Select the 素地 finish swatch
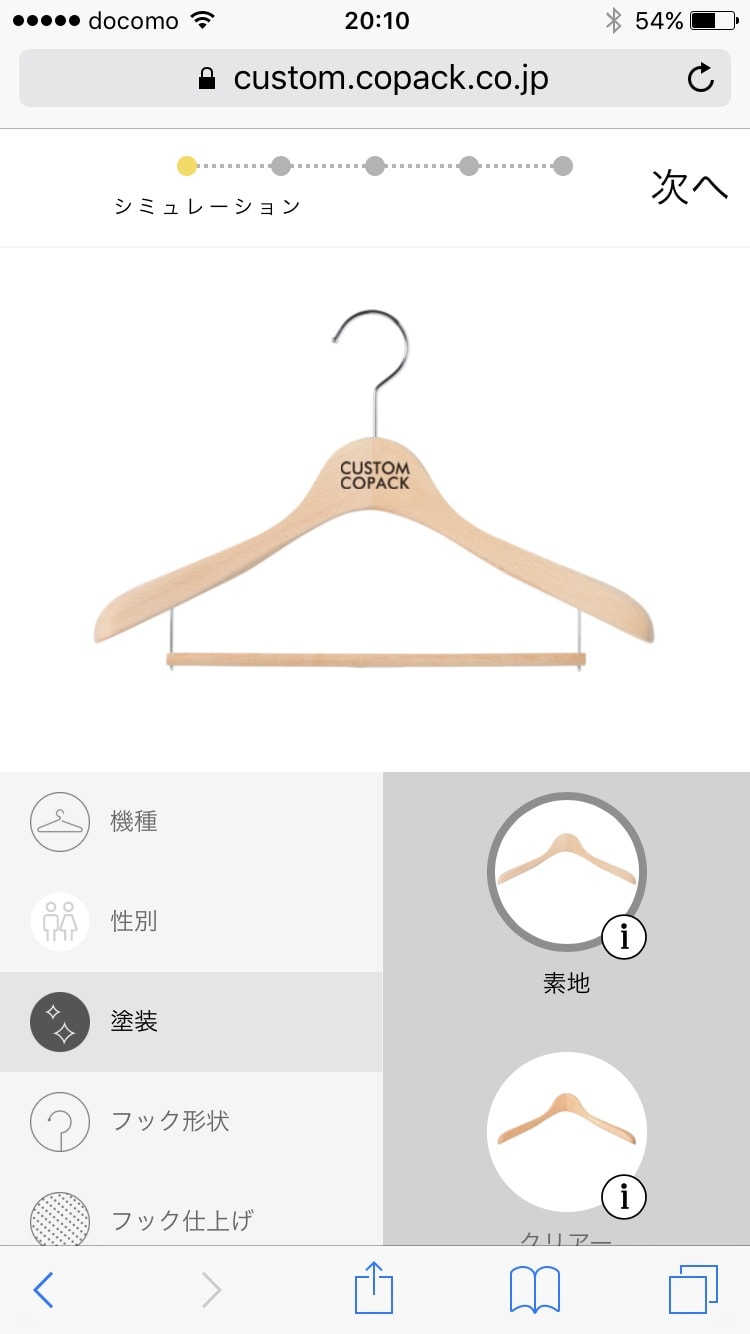Image resolution: width=750 pixels, height=1334 pixels. pos(567,872)
